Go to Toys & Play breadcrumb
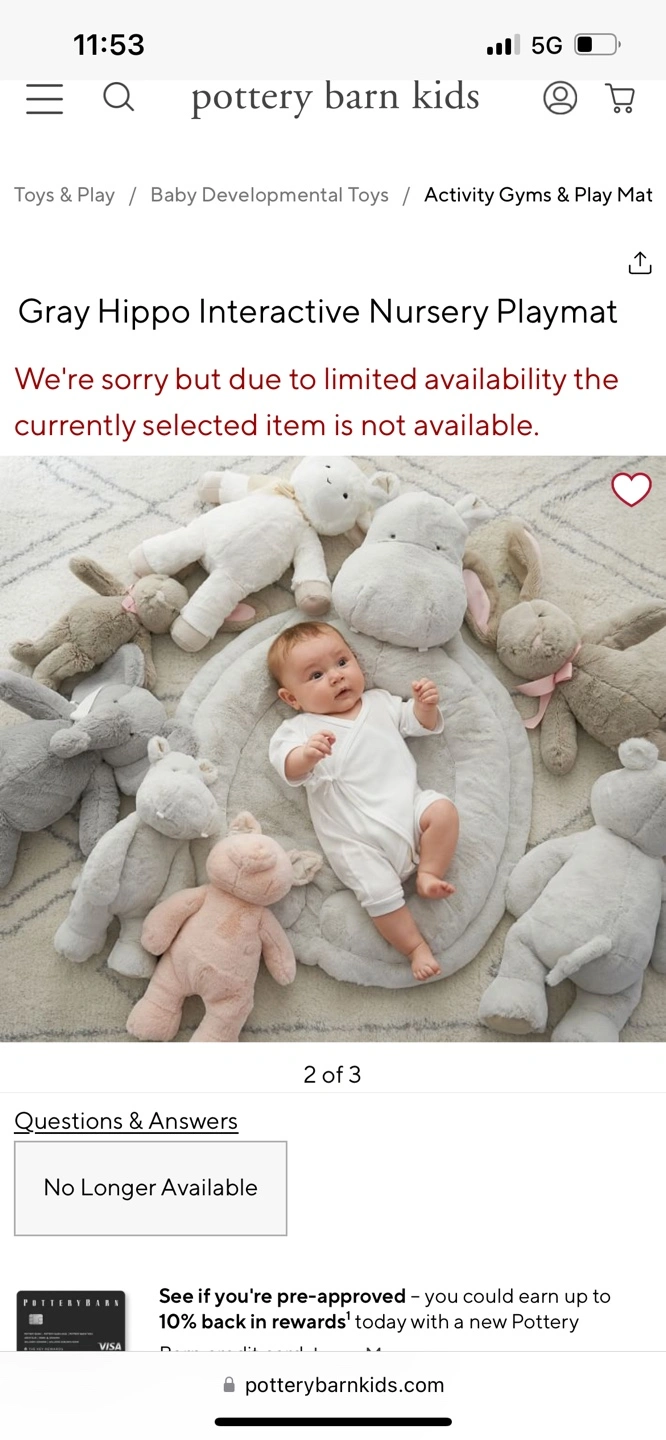This screenshot has width=666, height=1440. pyautogui.click(x=64, y=195)
